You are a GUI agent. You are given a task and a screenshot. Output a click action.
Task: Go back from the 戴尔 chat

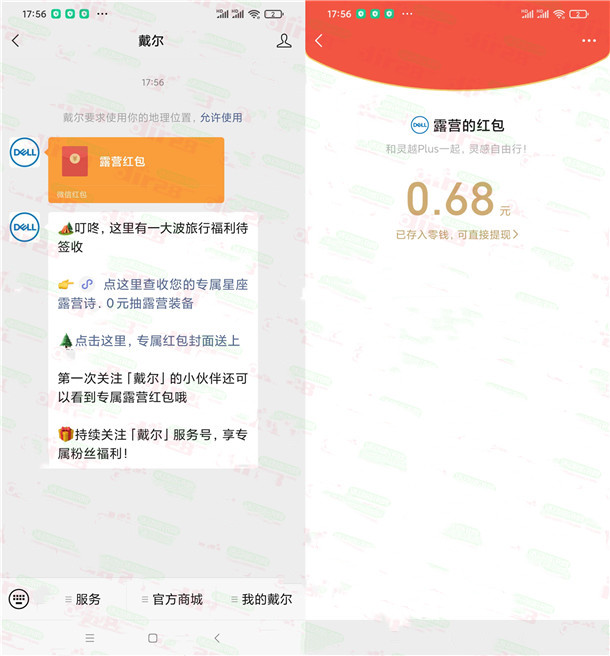click(x=15, y=41)
